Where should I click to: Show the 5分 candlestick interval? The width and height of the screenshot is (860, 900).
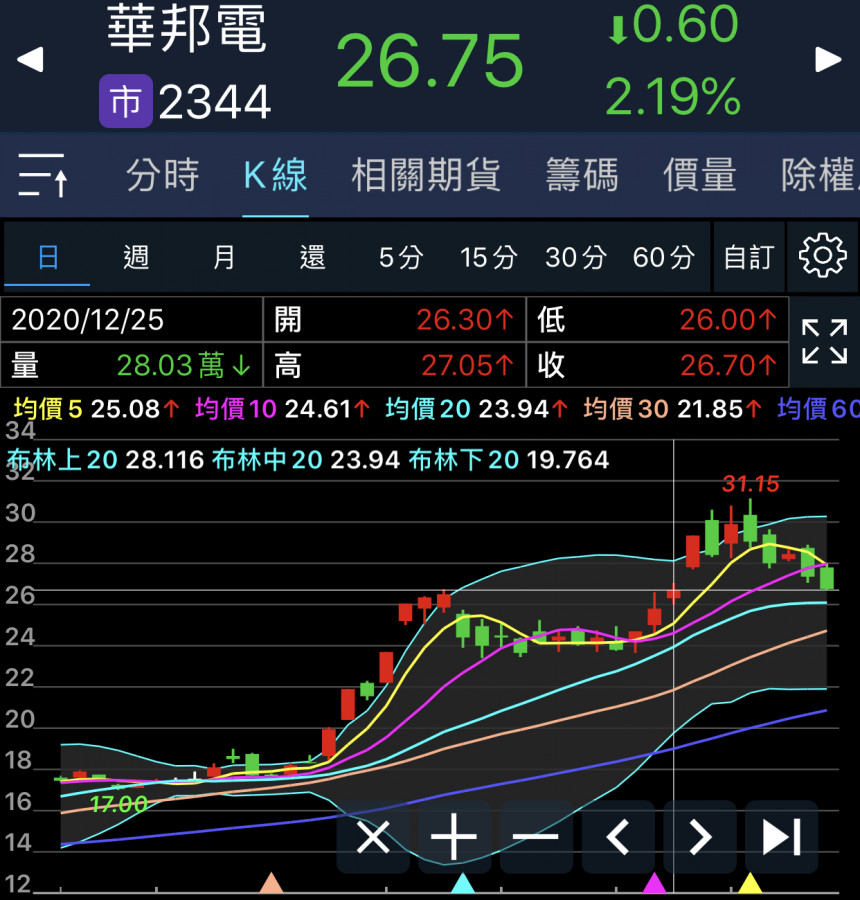coord(400,257)
